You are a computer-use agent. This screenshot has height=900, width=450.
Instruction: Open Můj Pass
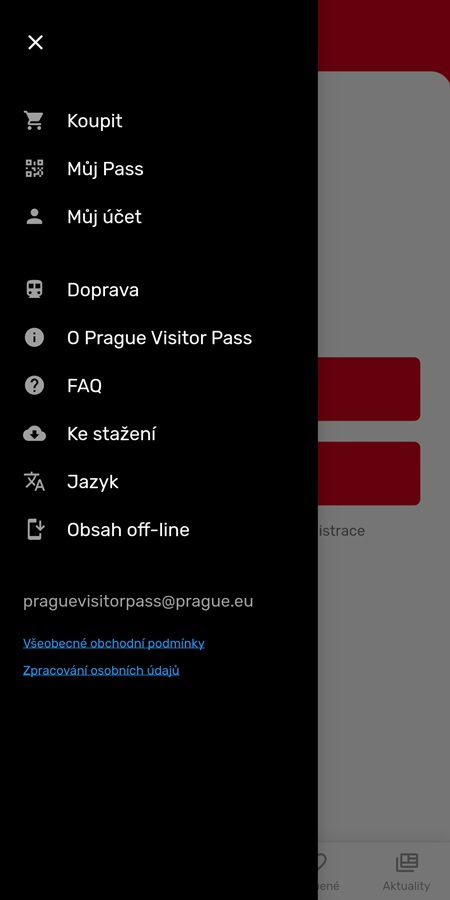coord(158,169)
